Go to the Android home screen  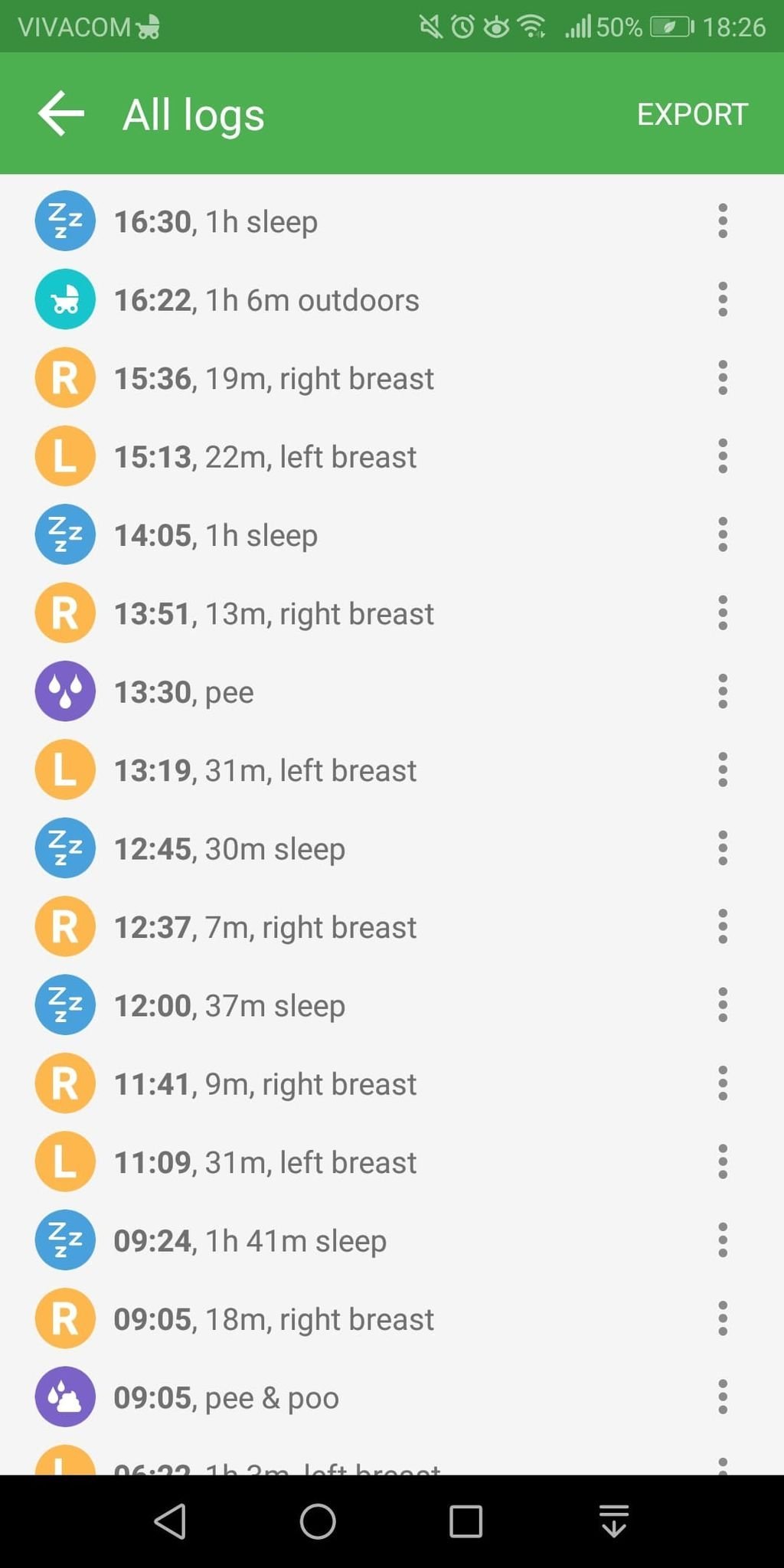click(318, 1521)
